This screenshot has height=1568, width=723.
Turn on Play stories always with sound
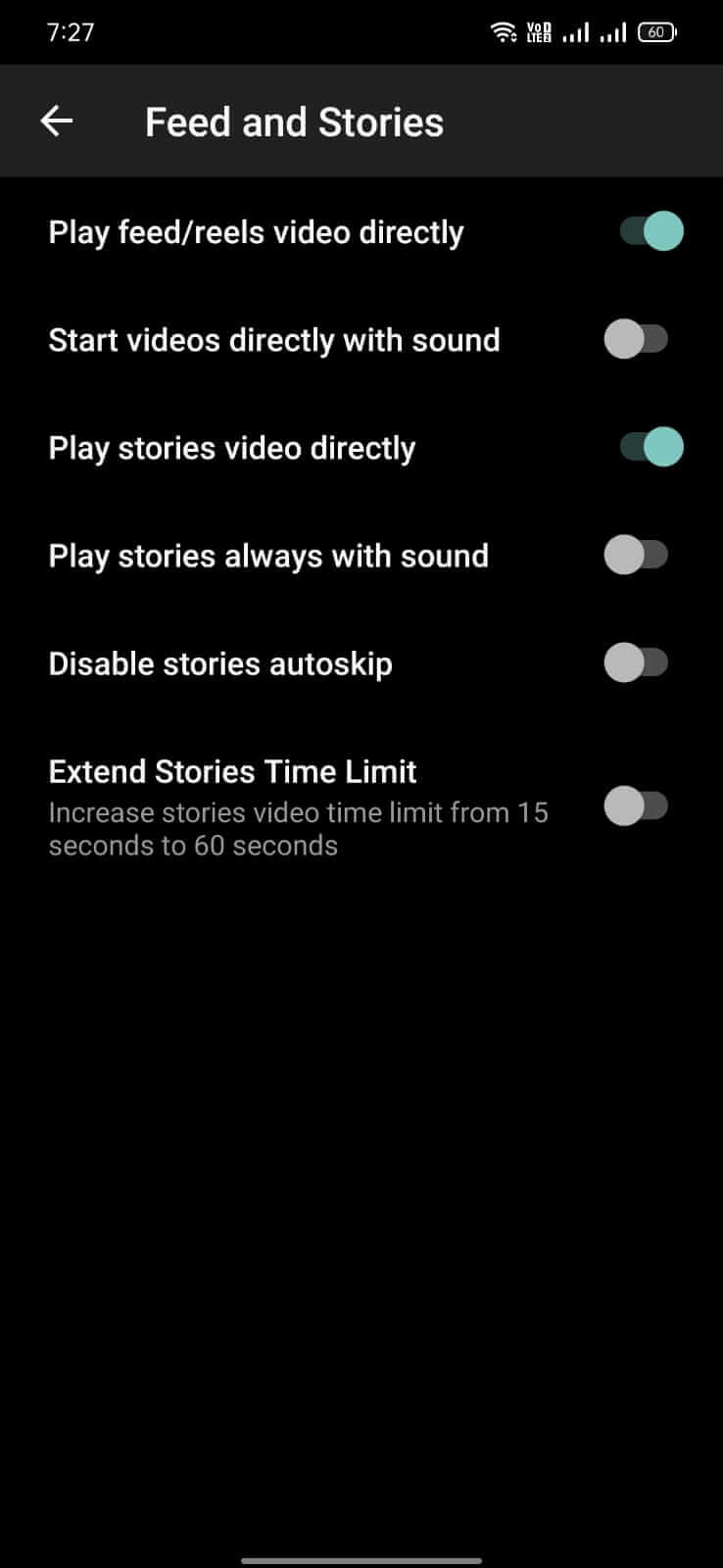pos(637,556)
